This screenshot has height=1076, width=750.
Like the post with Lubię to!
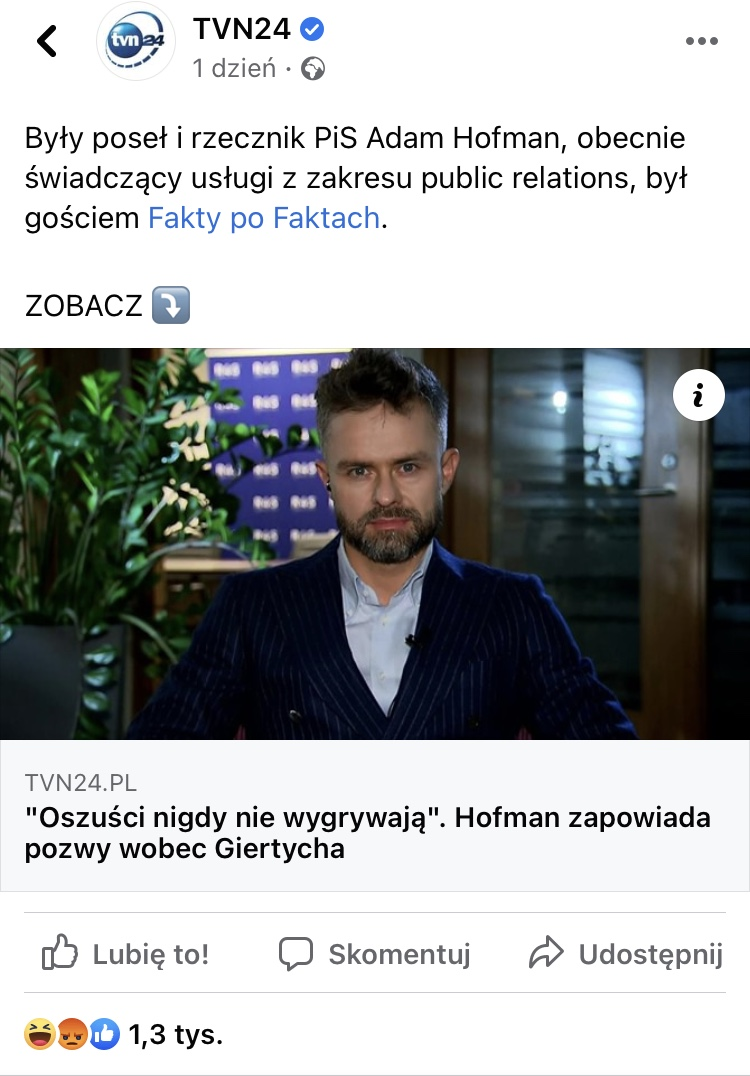pyautogui.click(x=126, y=954)
